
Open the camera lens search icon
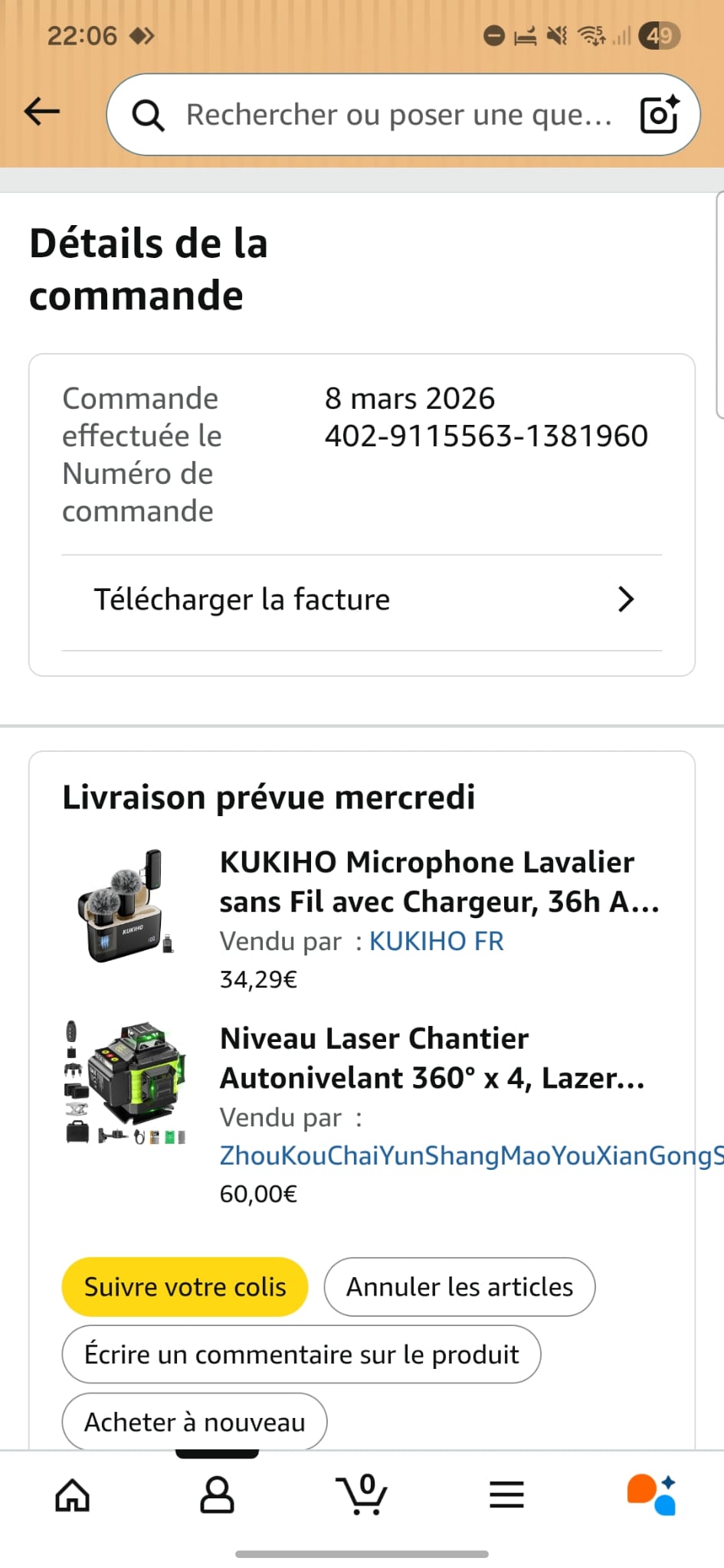659,115
